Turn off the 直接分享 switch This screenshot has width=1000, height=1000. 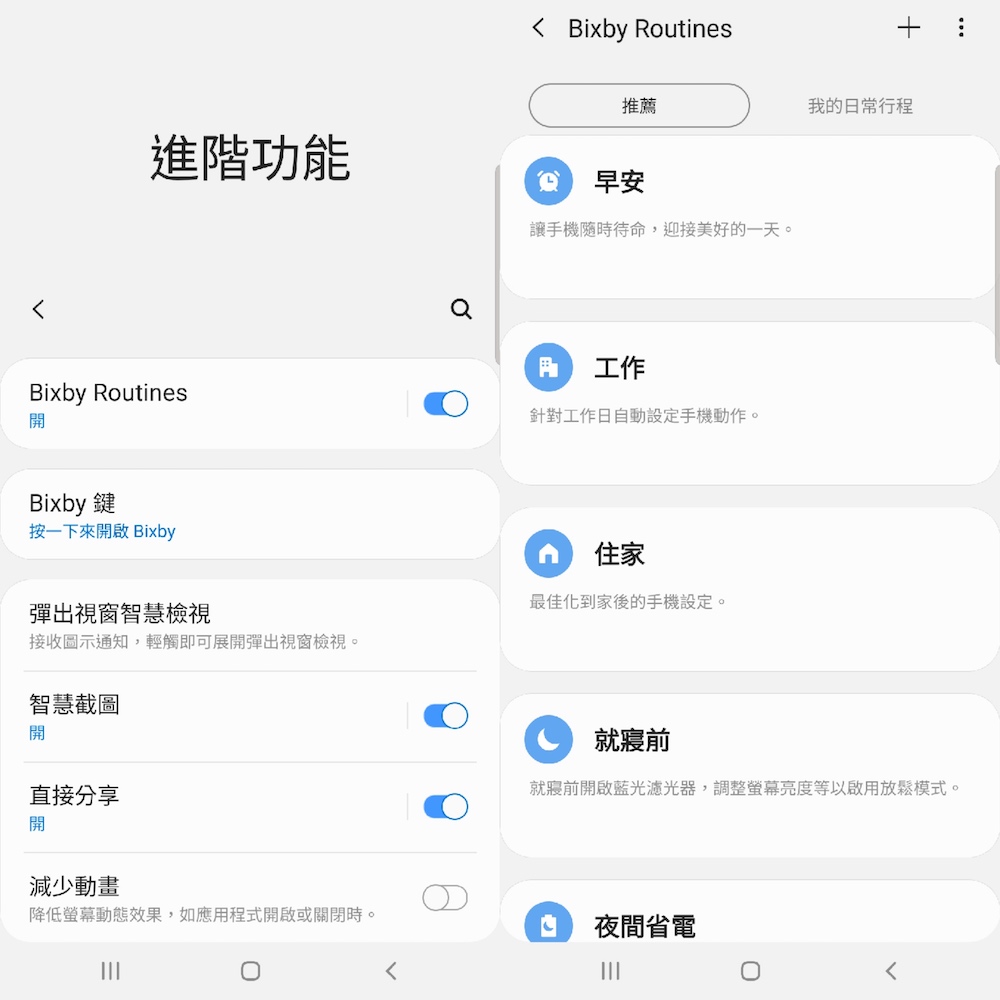445,807
